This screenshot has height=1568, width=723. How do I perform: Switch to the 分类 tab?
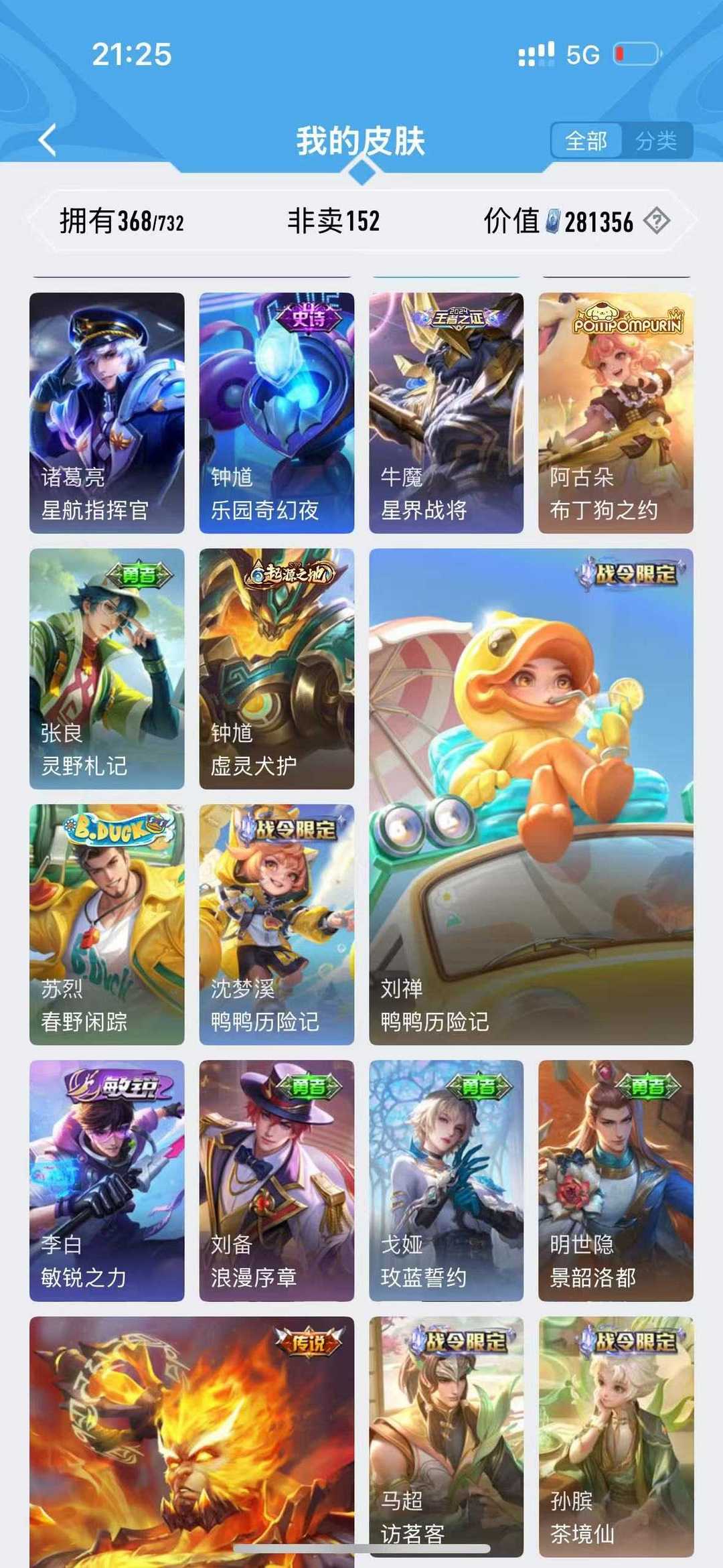tap(656, 141)
